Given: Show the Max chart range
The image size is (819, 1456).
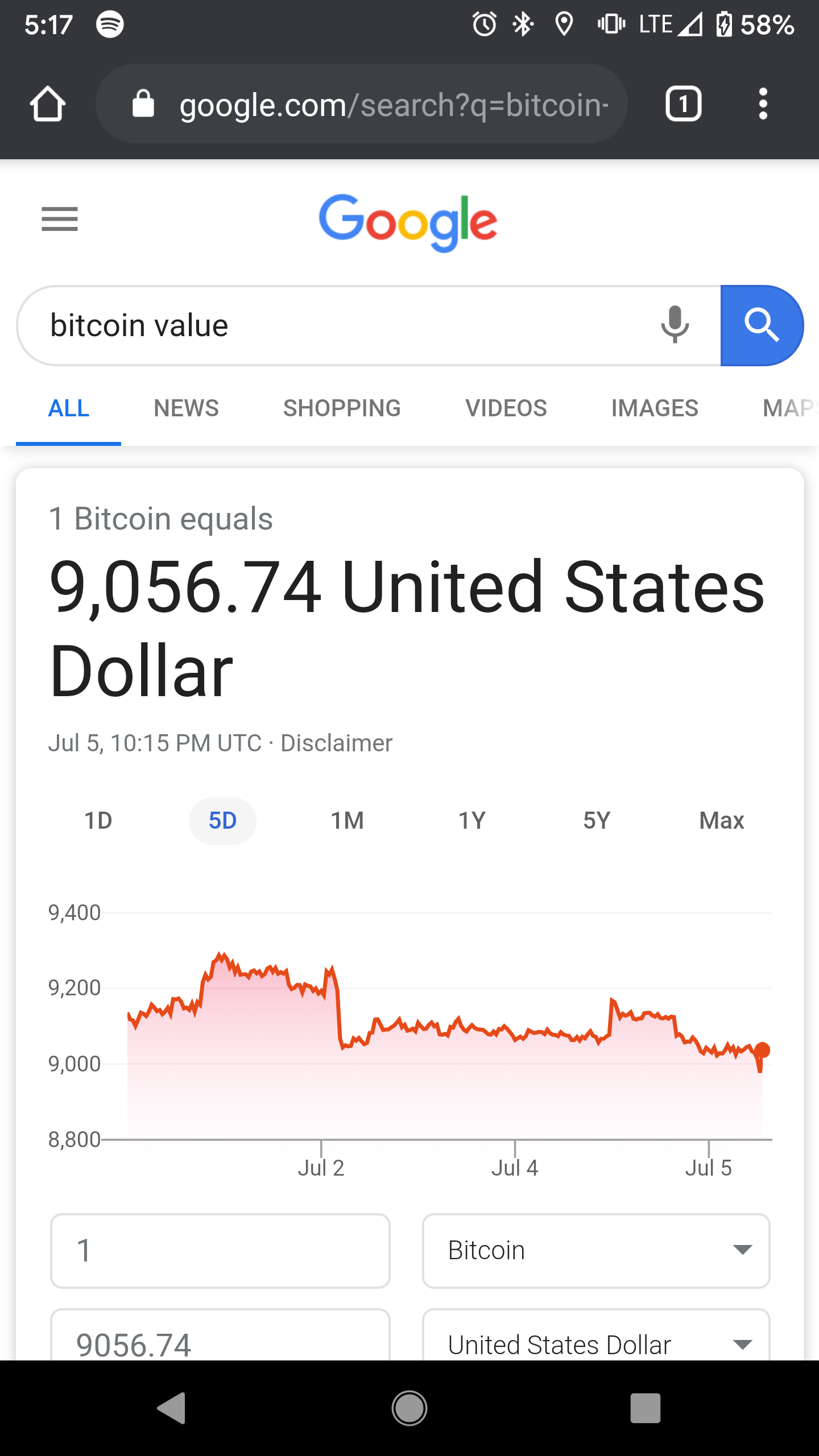Looking at the screenshot, I should click(722, 821).
